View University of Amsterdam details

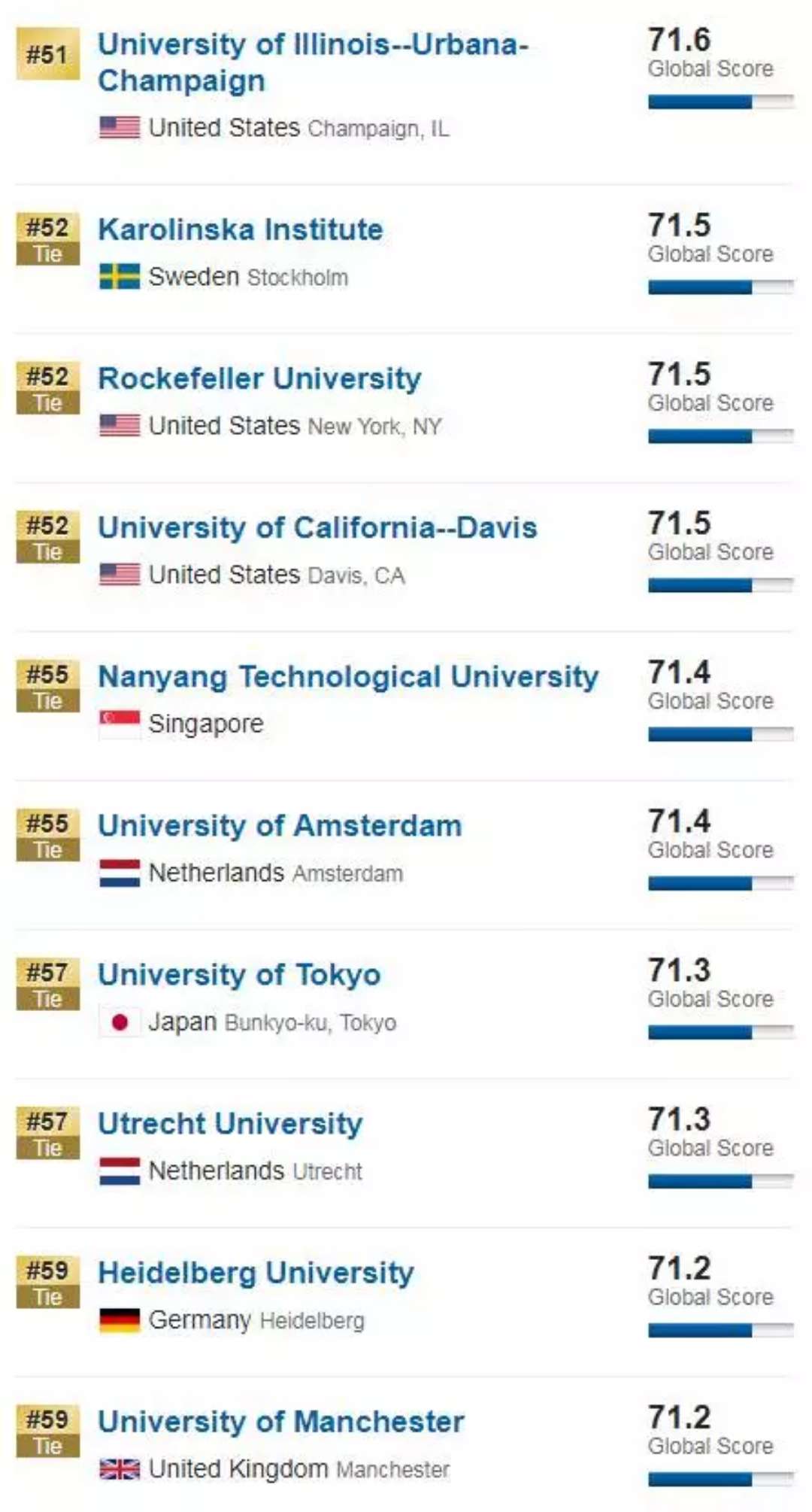point(280,825)
